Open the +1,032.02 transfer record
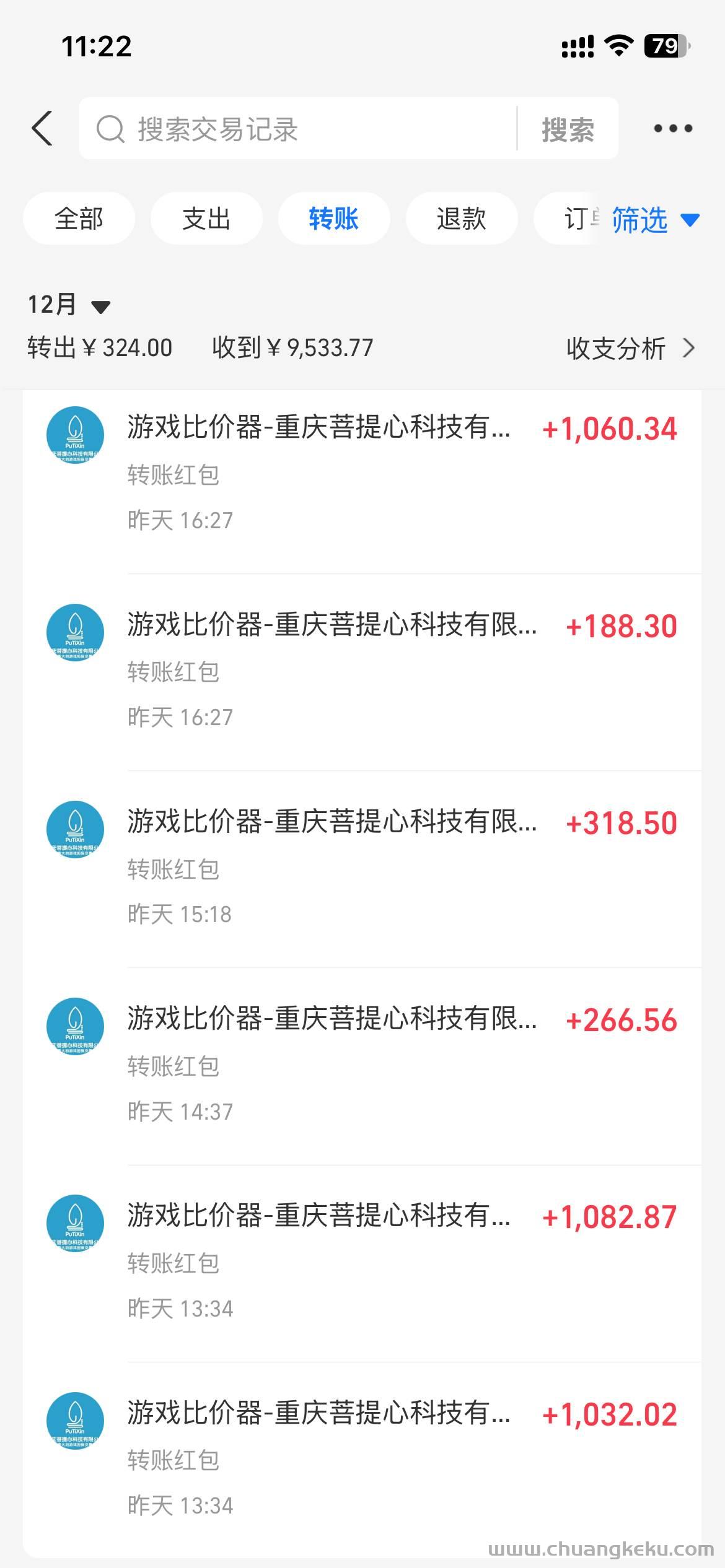Image resolution: width=725 pixels, height=1568 pixels. tap(362, 1460)
